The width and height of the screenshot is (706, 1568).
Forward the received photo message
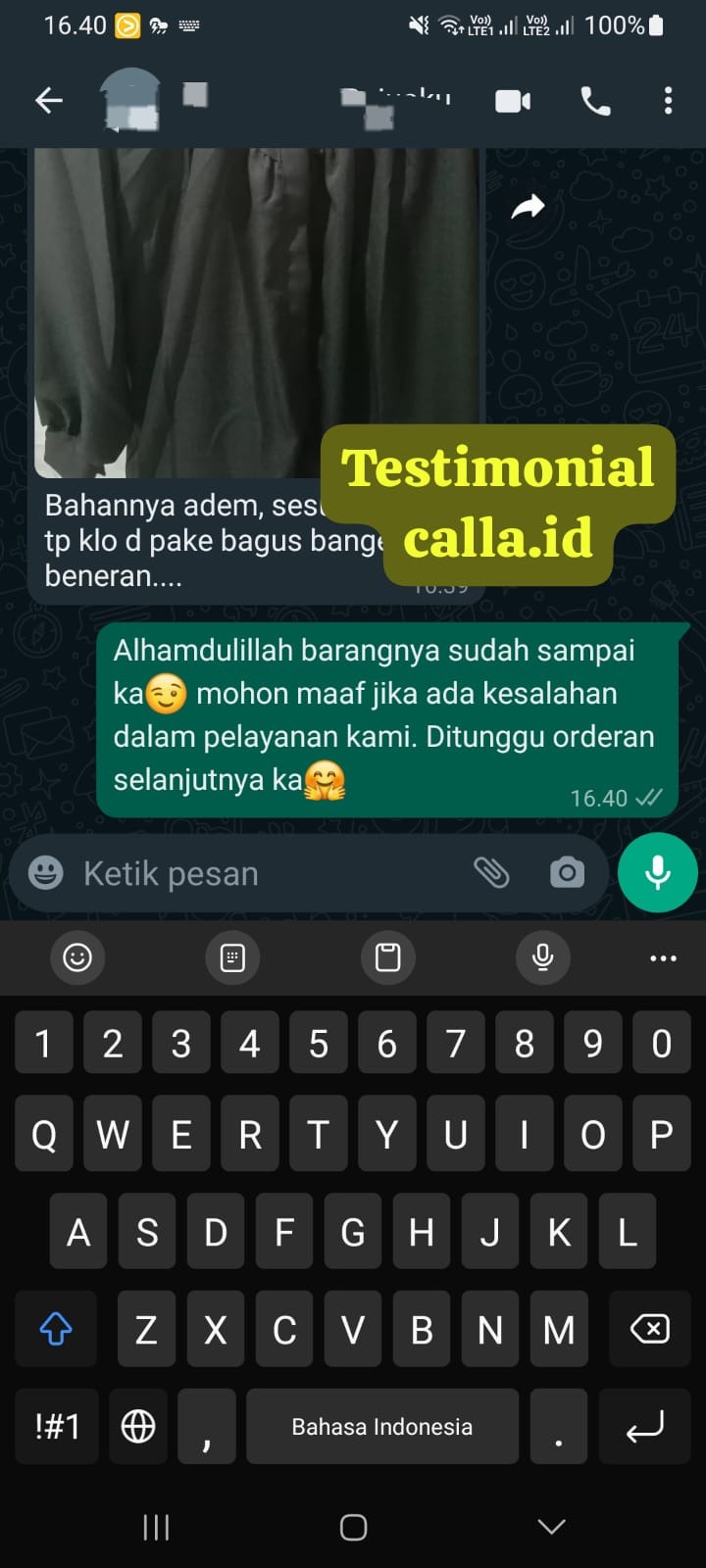529,207
